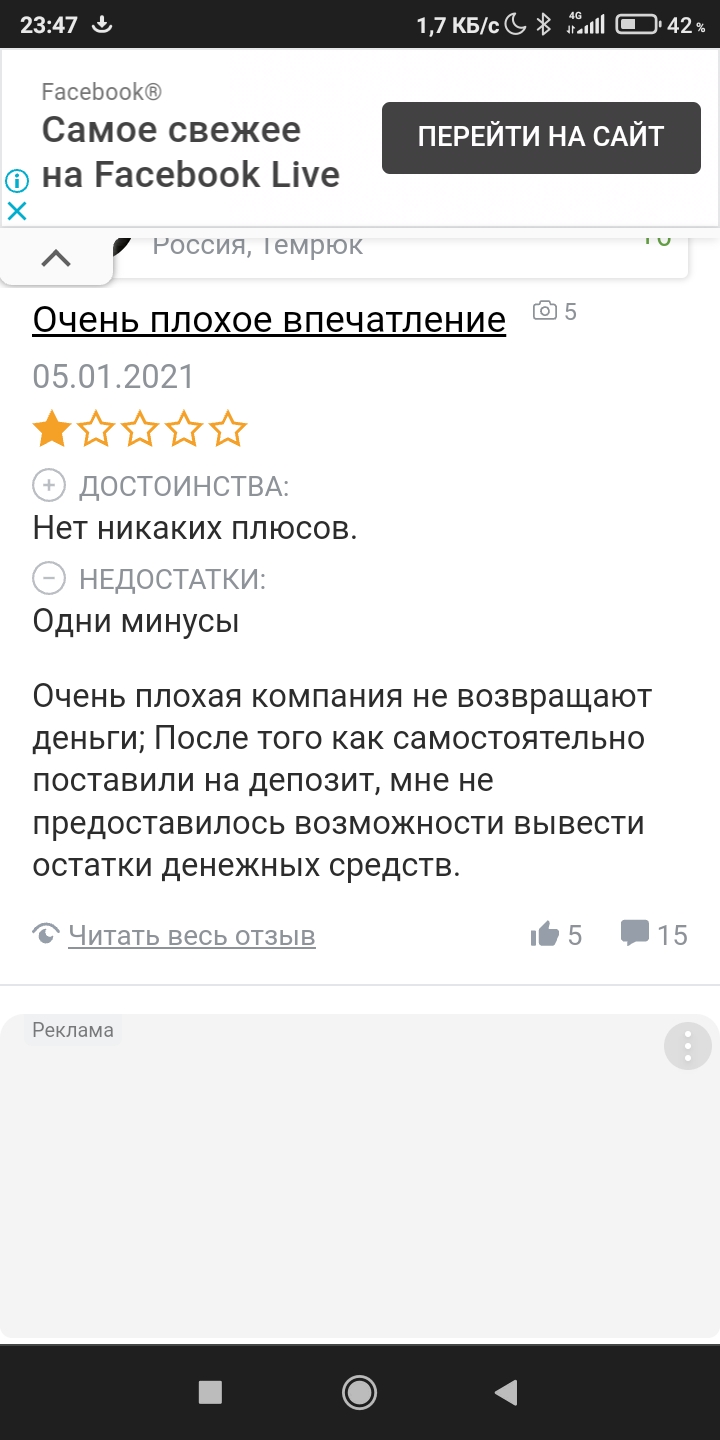Collapse the panel with the up chevron
Screen dimensions: 720x1440
tap(56, 258)
